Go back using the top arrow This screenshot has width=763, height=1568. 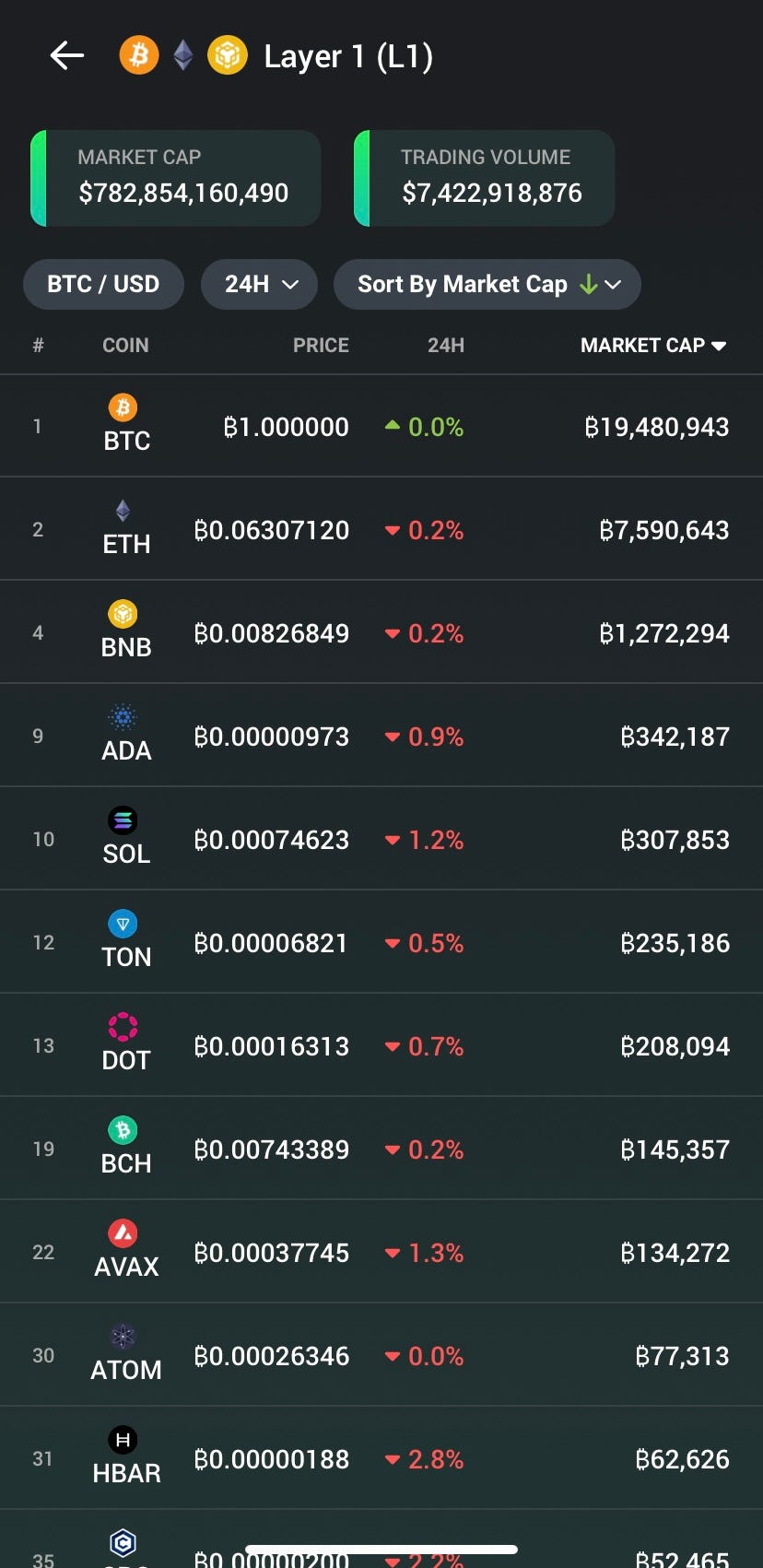point(66,56)
